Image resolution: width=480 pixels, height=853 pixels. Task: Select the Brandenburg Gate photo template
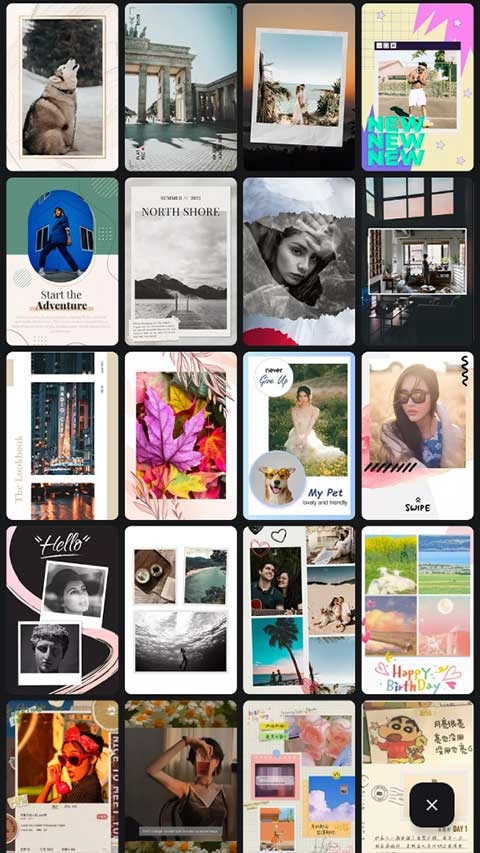(181, 87)
